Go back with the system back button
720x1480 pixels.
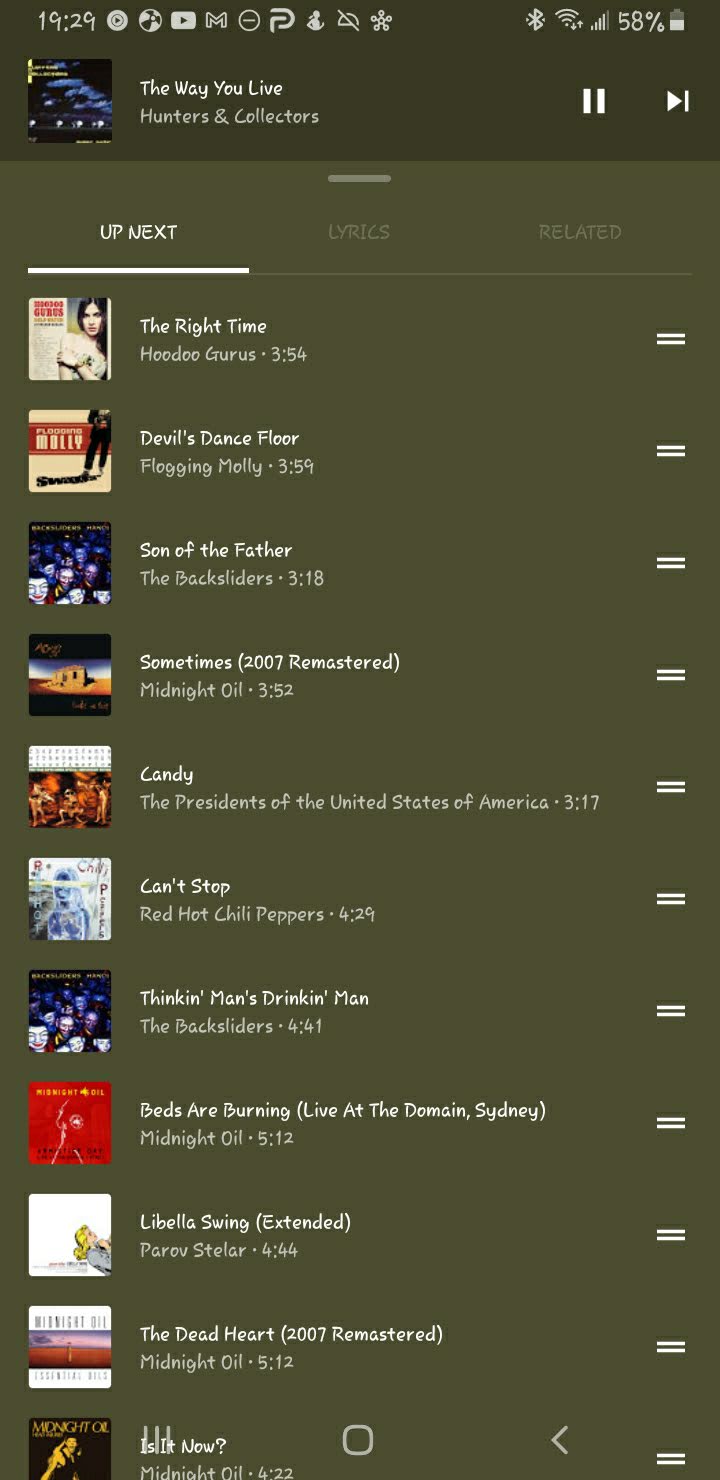(560, 1440)
